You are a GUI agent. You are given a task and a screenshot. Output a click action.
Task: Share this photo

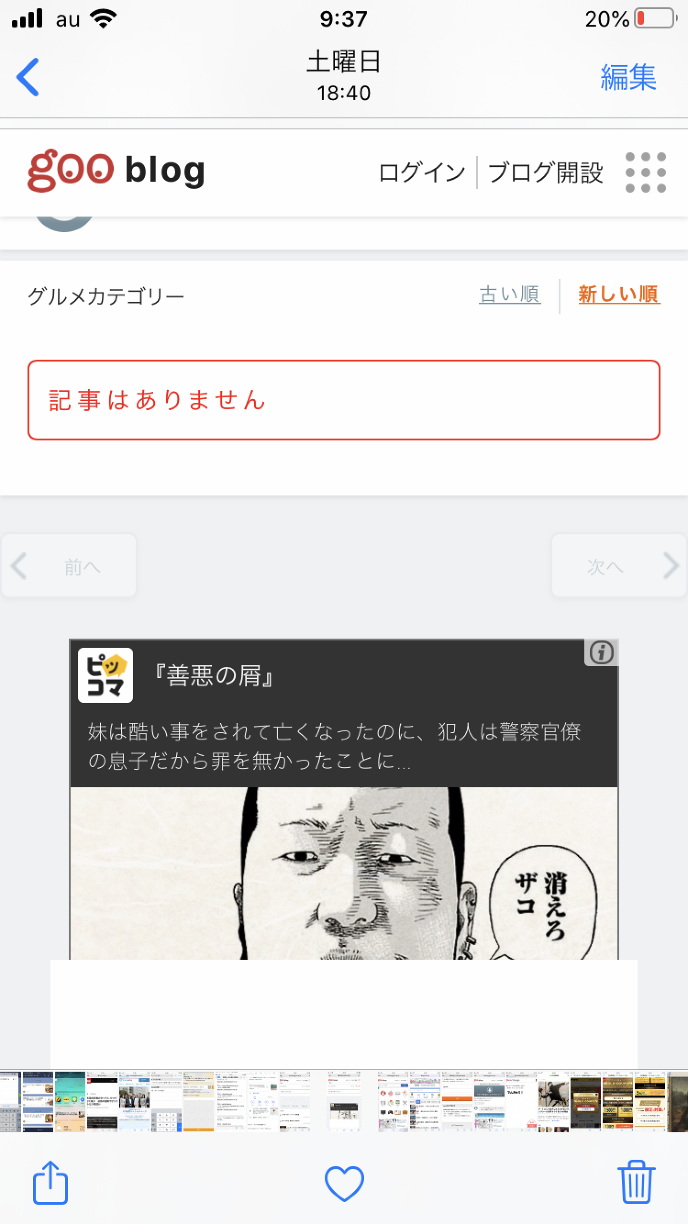[x=51, y=1184]
